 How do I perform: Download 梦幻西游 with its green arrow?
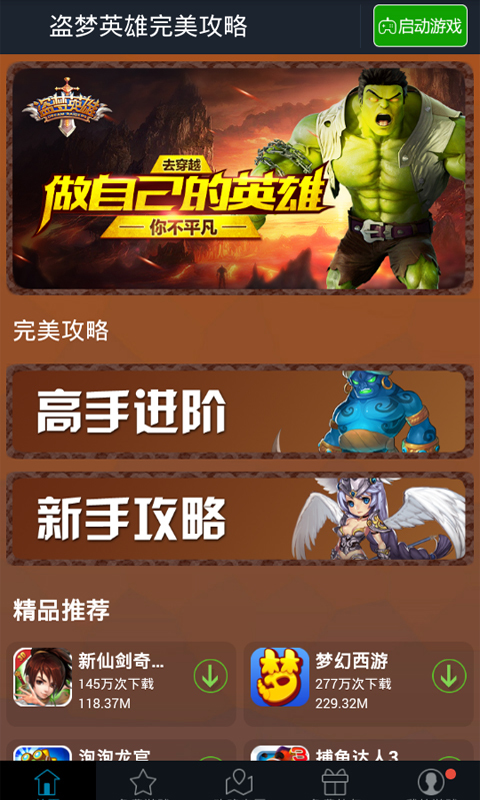pos(449,676)
